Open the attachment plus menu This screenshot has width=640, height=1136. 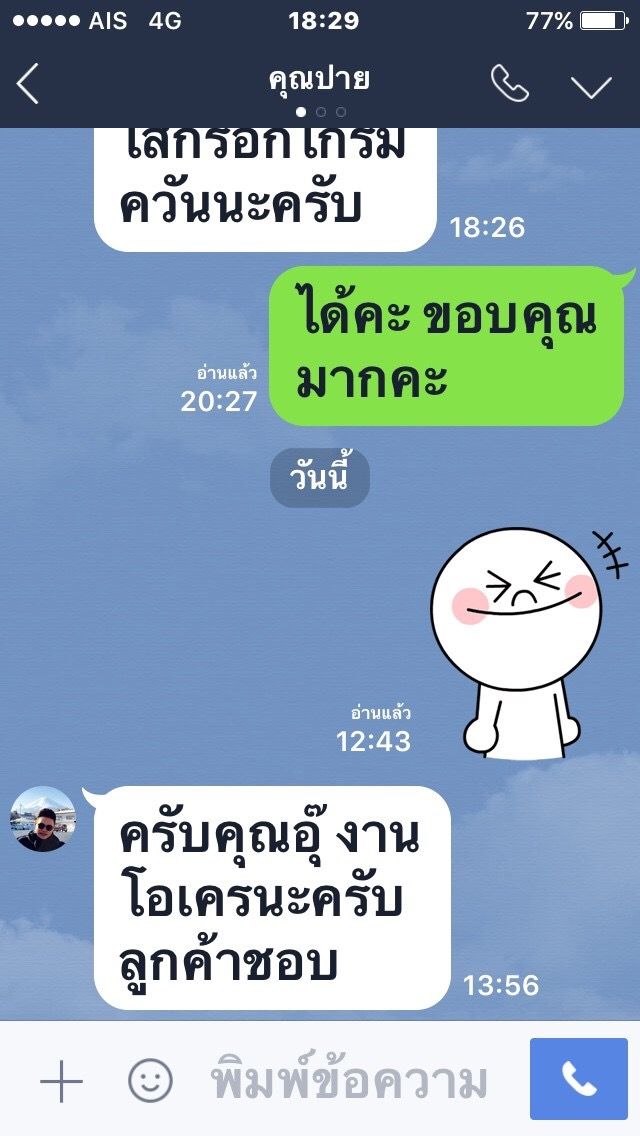(x=61, y=1081)
